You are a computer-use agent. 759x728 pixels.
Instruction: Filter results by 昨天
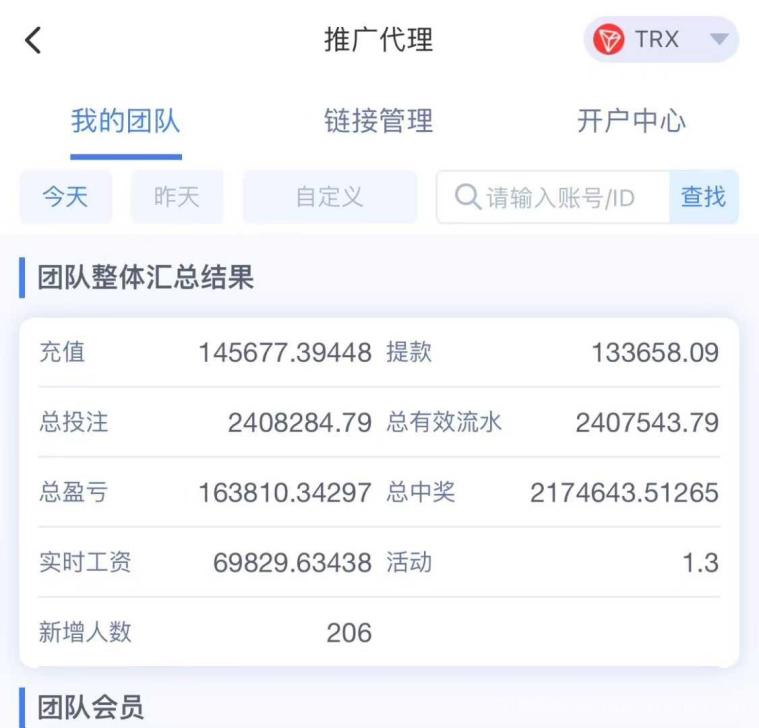(176, 197)
